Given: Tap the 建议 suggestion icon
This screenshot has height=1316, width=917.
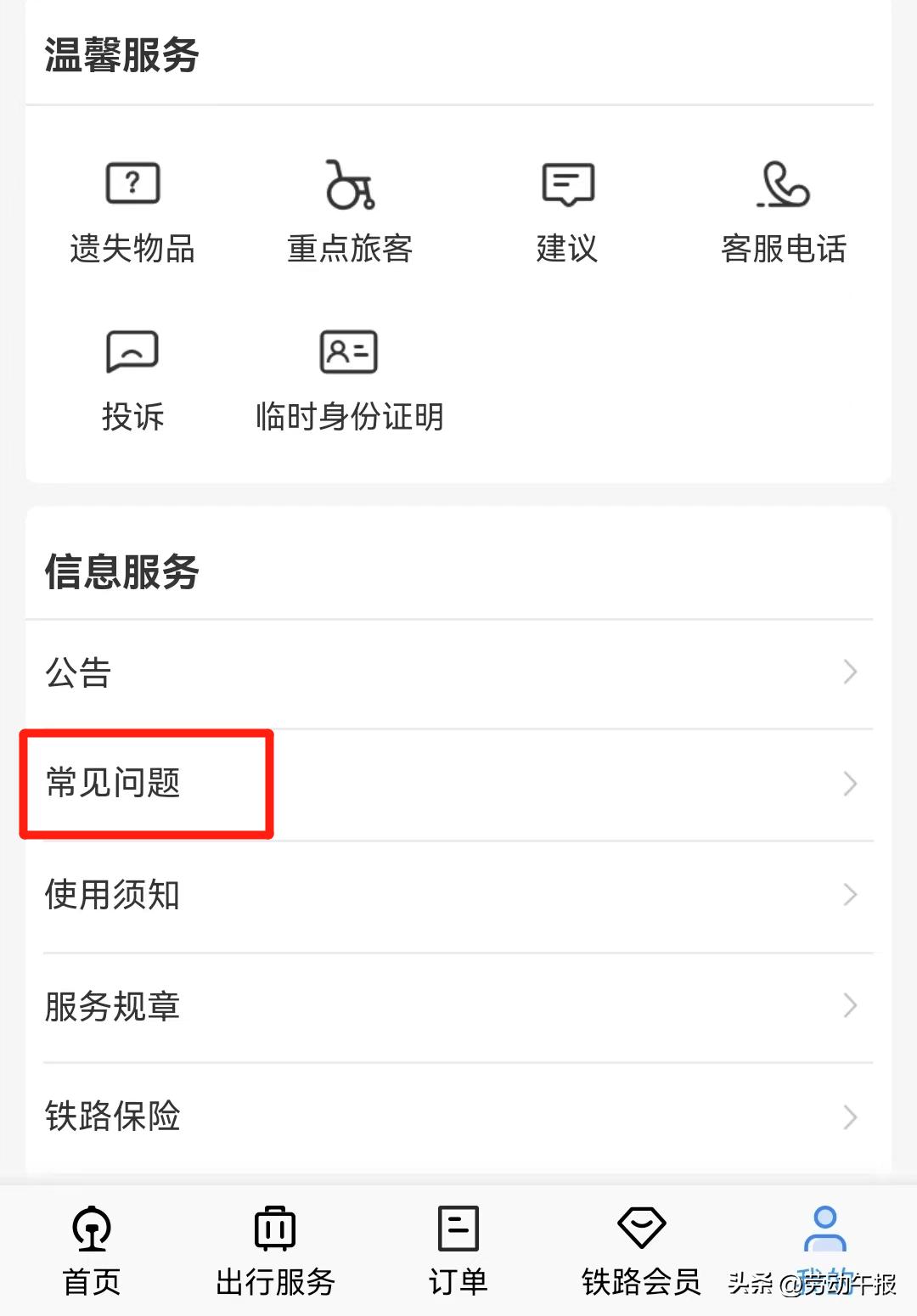Looking at the screenshot, I should (565, 183).
